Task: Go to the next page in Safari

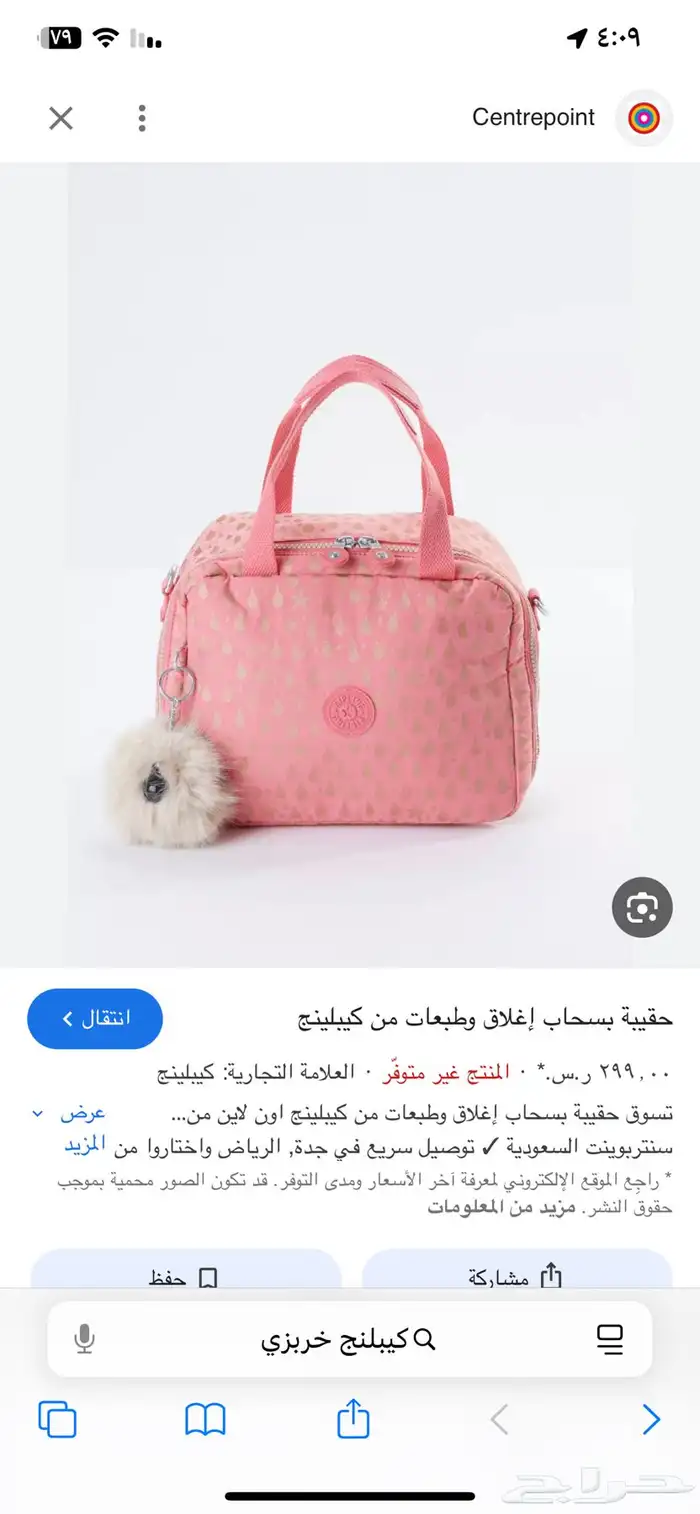Action: tap(651, 1420)
